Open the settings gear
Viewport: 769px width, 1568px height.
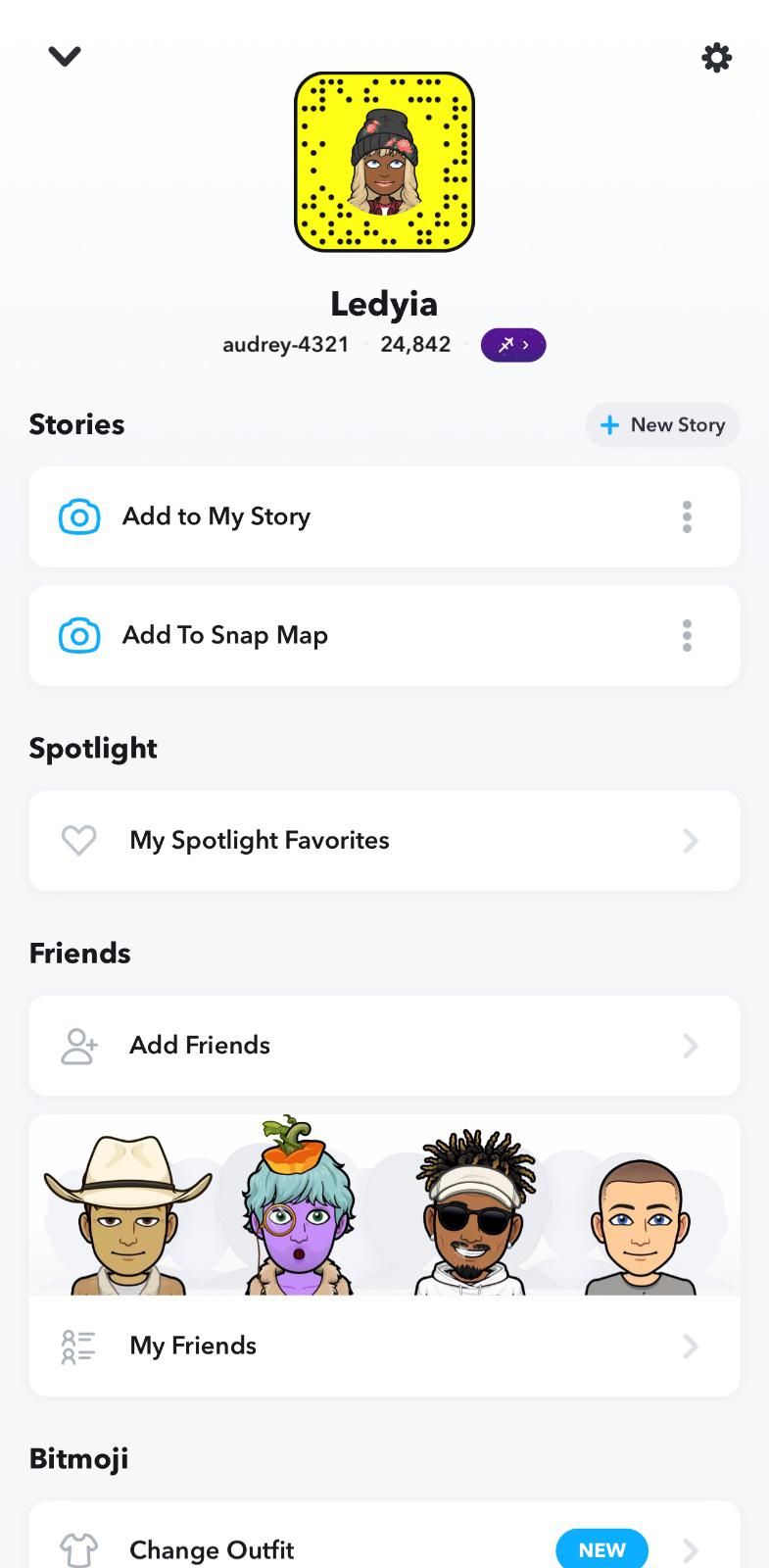pyautogui.click(x=716, y=58)
